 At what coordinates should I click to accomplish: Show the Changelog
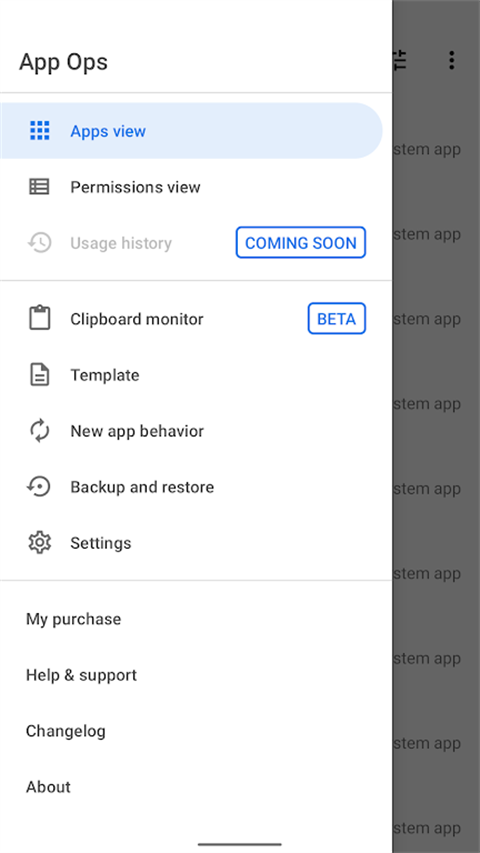click(196, 731)
